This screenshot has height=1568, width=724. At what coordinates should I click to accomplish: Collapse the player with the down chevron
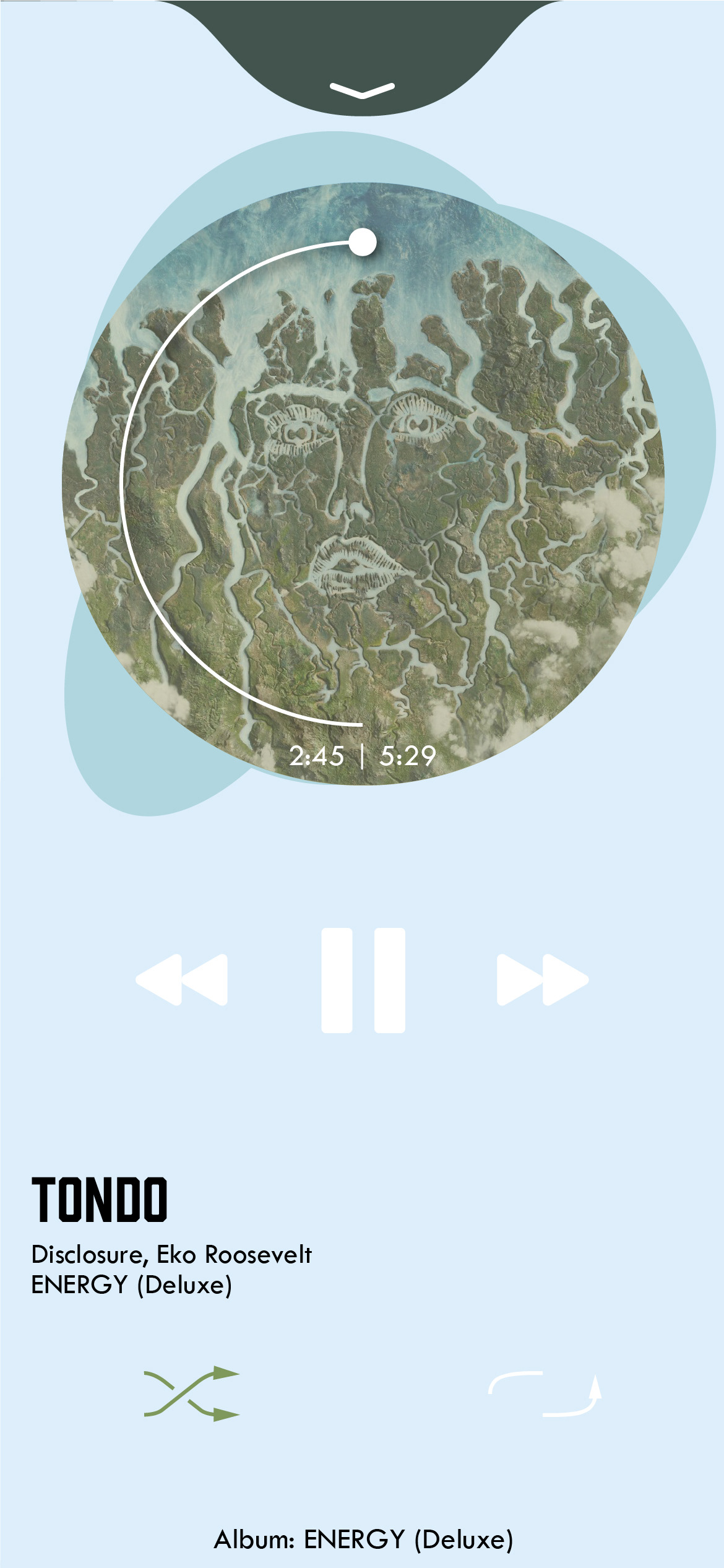[x=362, y=90]
